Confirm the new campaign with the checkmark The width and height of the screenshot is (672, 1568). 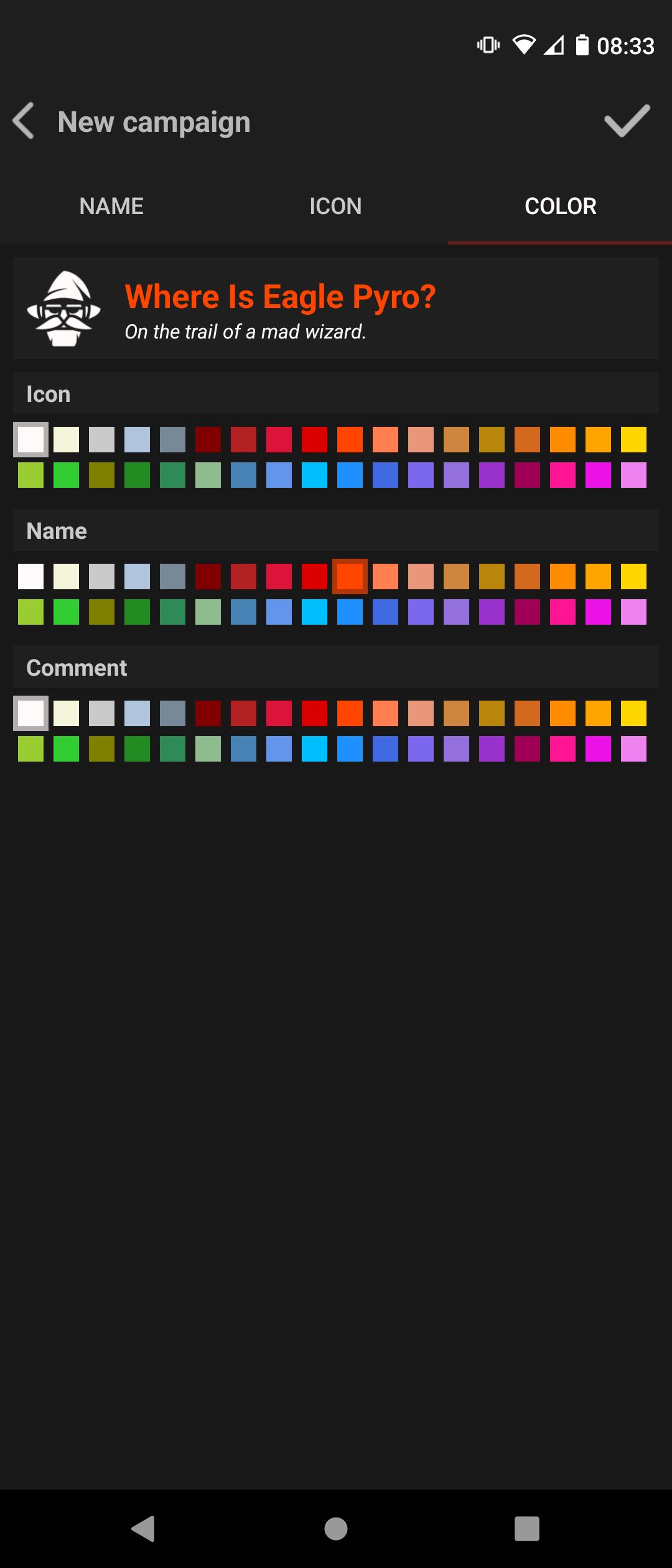pos(627,121)
